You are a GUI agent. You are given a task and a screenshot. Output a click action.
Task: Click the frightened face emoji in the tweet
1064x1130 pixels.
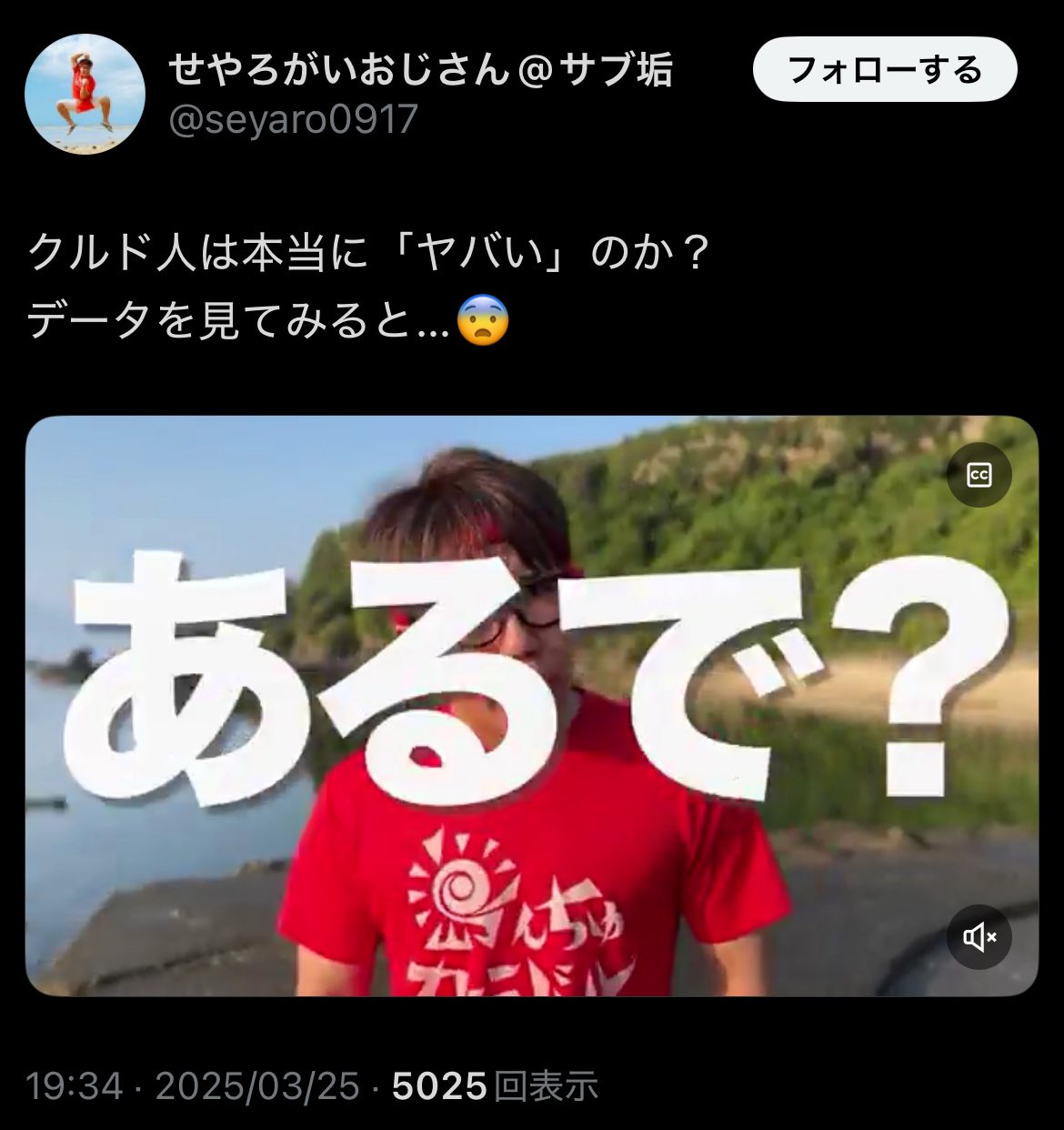click(x=484, y=318)
